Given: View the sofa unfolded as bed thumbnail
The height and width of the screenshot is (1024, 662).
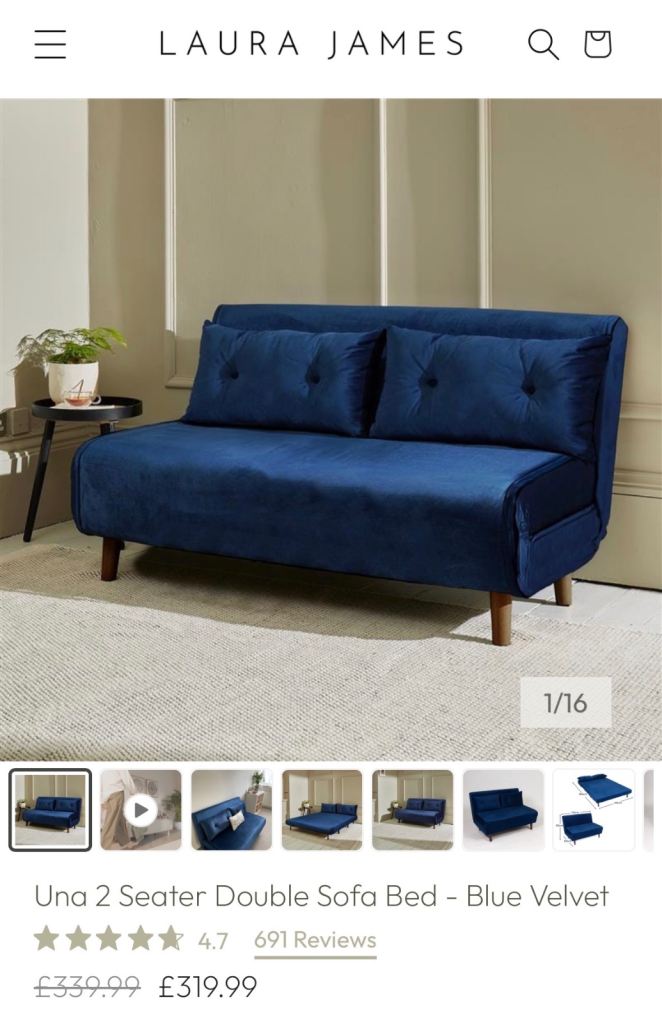Looking at the screenshot, I should (322, 810).
